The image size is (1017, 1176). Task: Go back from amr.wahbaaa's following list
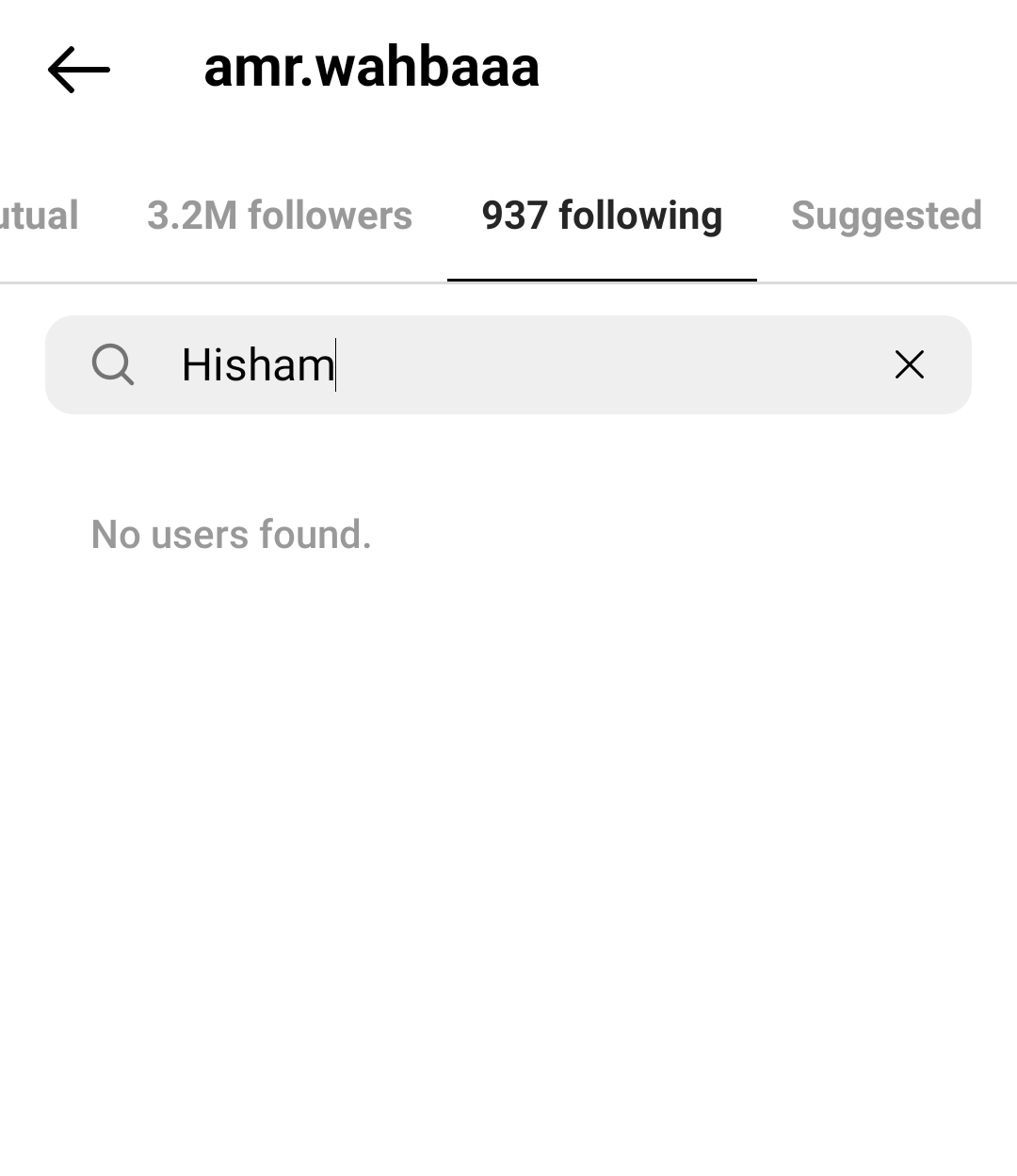coord(79,70)
